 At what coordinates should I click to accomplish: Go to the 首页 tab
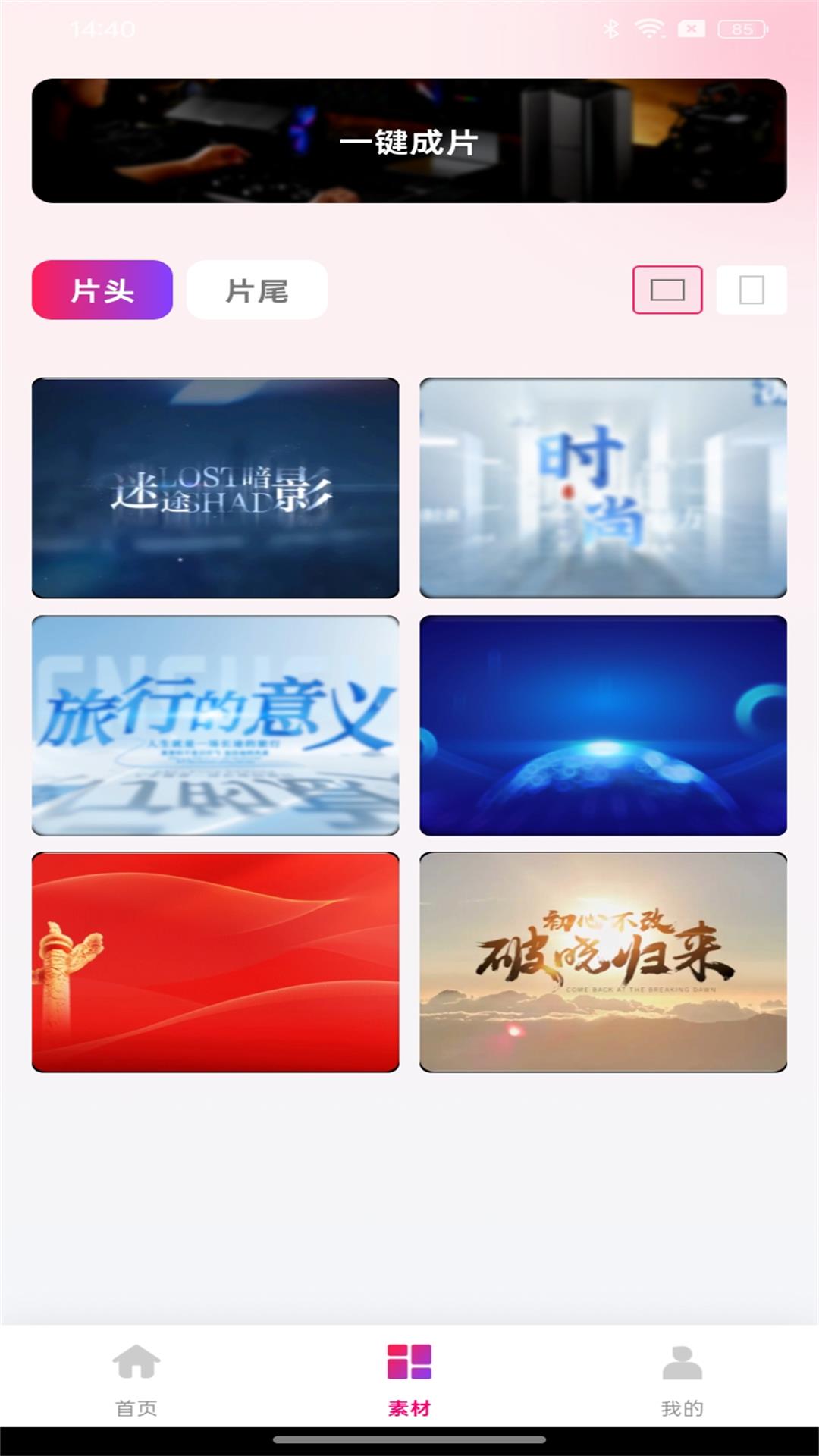(x=136, y=1379)
